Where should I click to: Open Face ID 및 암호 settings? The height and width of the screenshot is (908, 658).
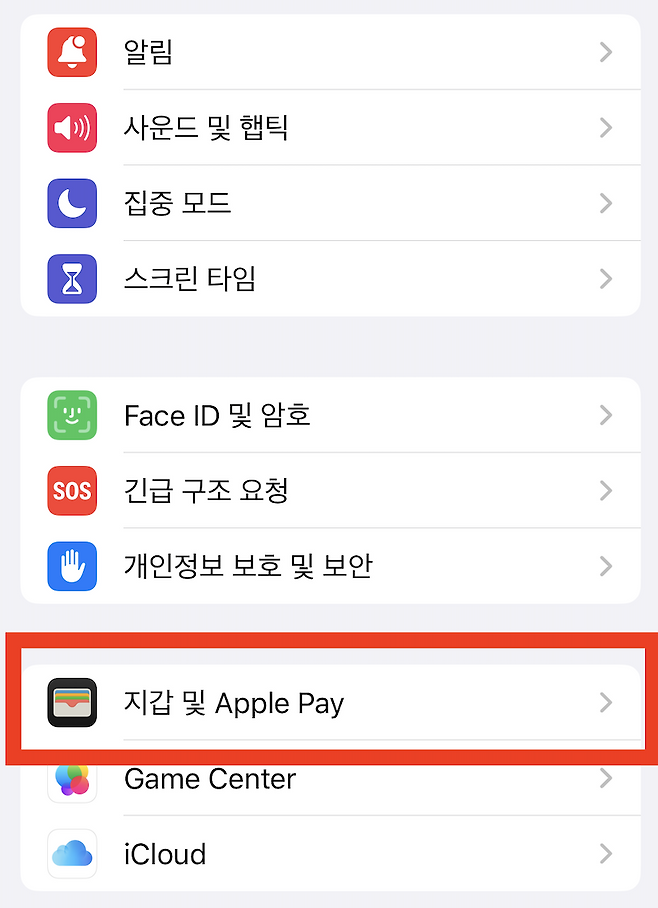[330, 415]
